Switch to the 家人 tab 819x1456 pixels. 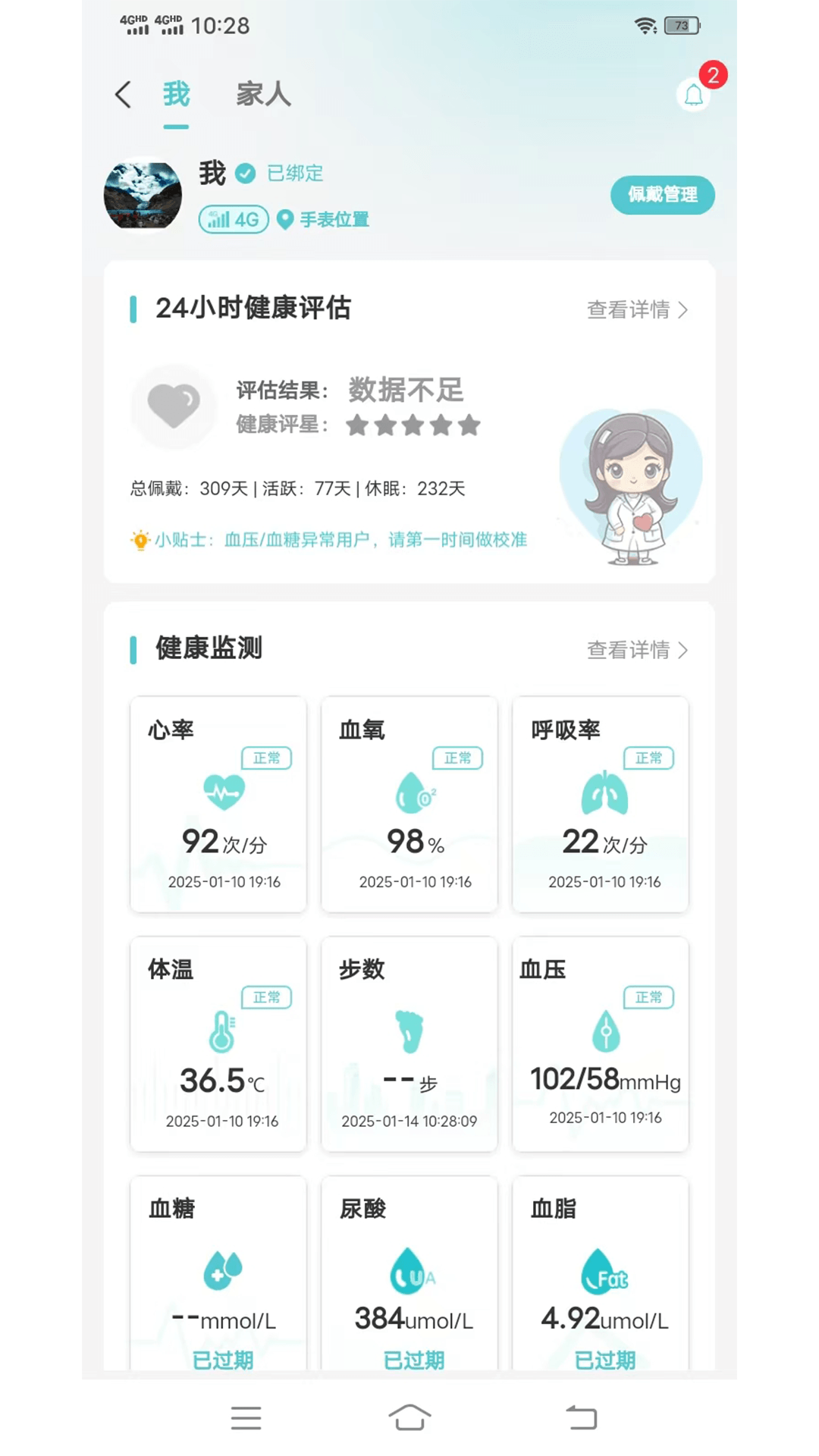[263, 95]
